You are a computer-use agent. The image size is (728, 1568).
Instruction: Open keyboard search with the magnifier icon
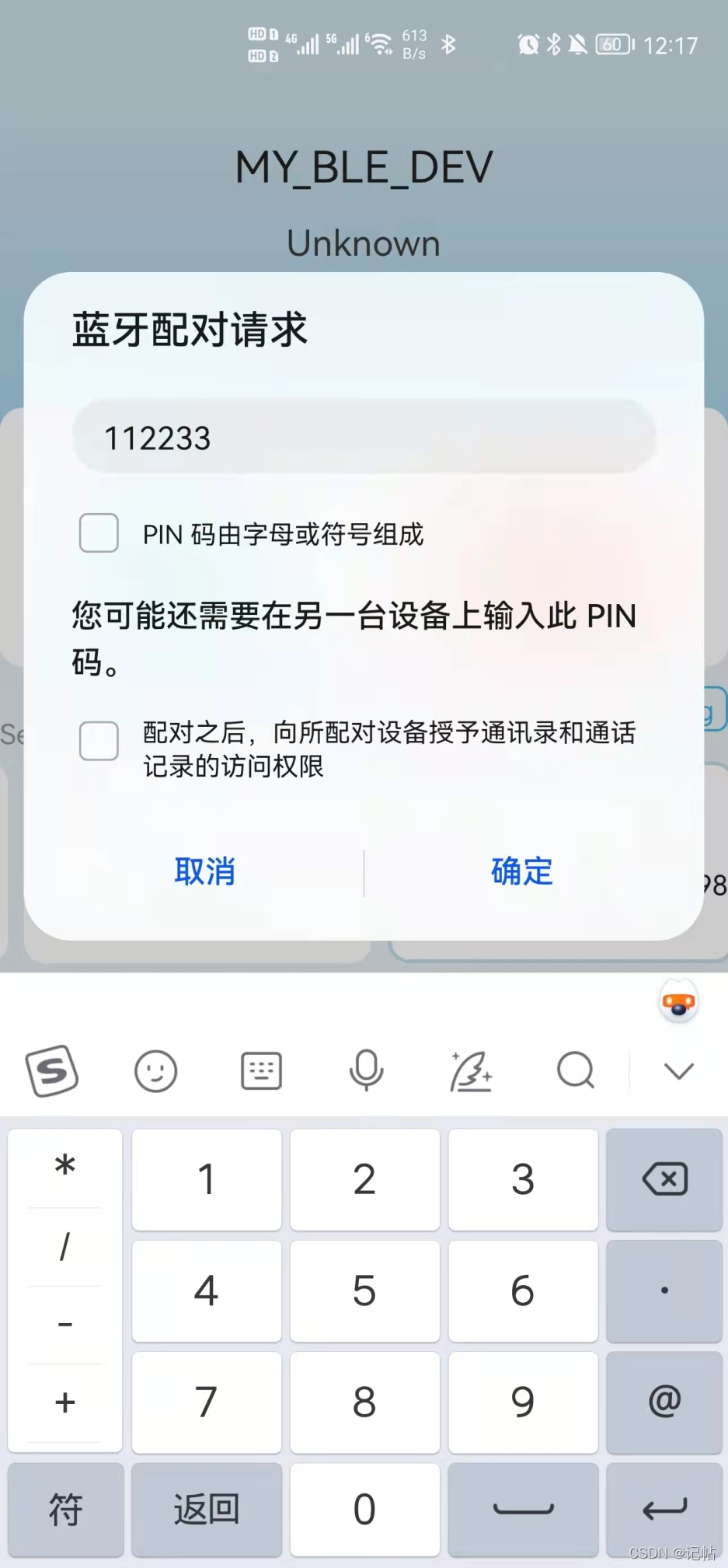[x=575, y=1070]
